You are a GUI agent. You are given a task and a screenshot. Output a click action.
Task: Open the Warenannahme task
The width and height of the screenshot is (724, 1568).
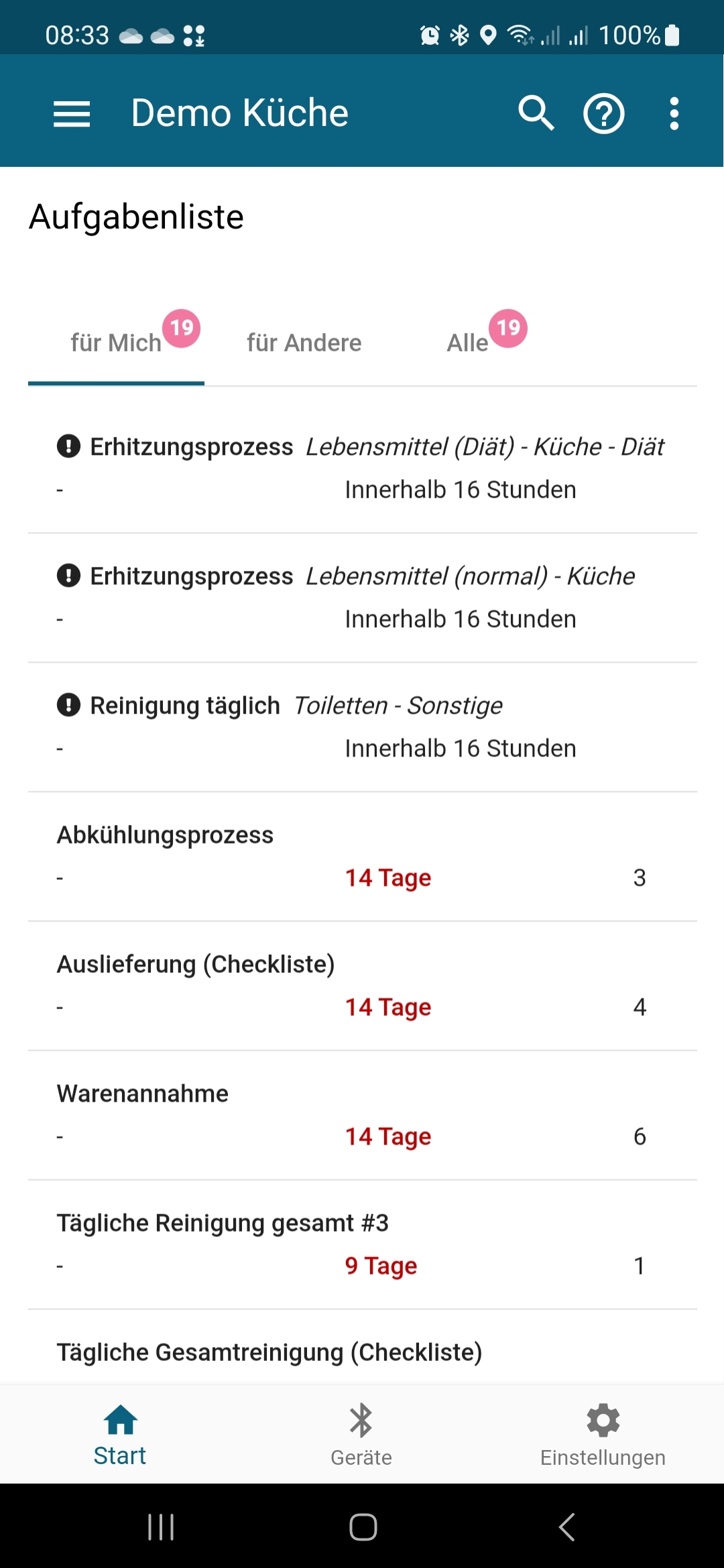[362, 1114]
